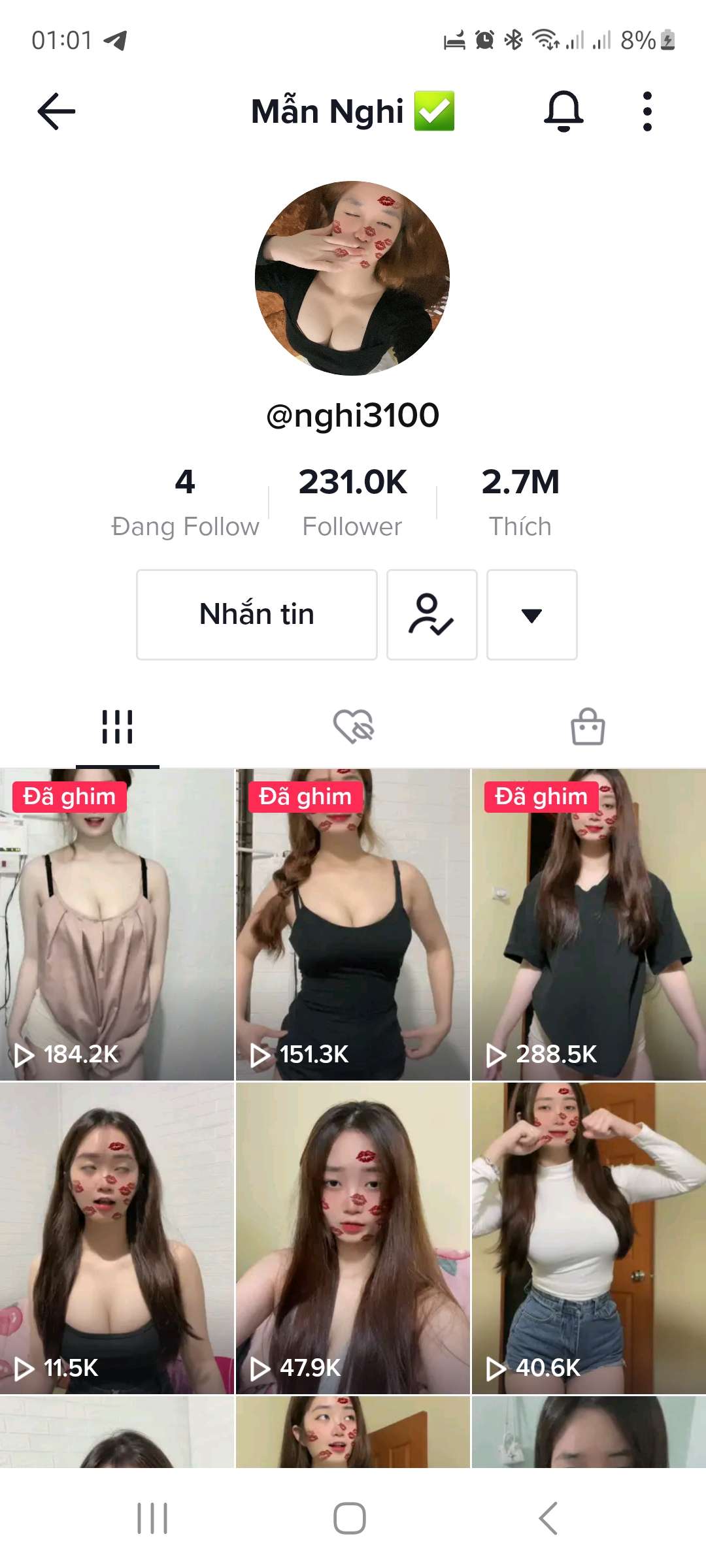This screenshot has height=1568, width=706.
Task: Go to the system home screen
Action: click(x=350, y=1518)
